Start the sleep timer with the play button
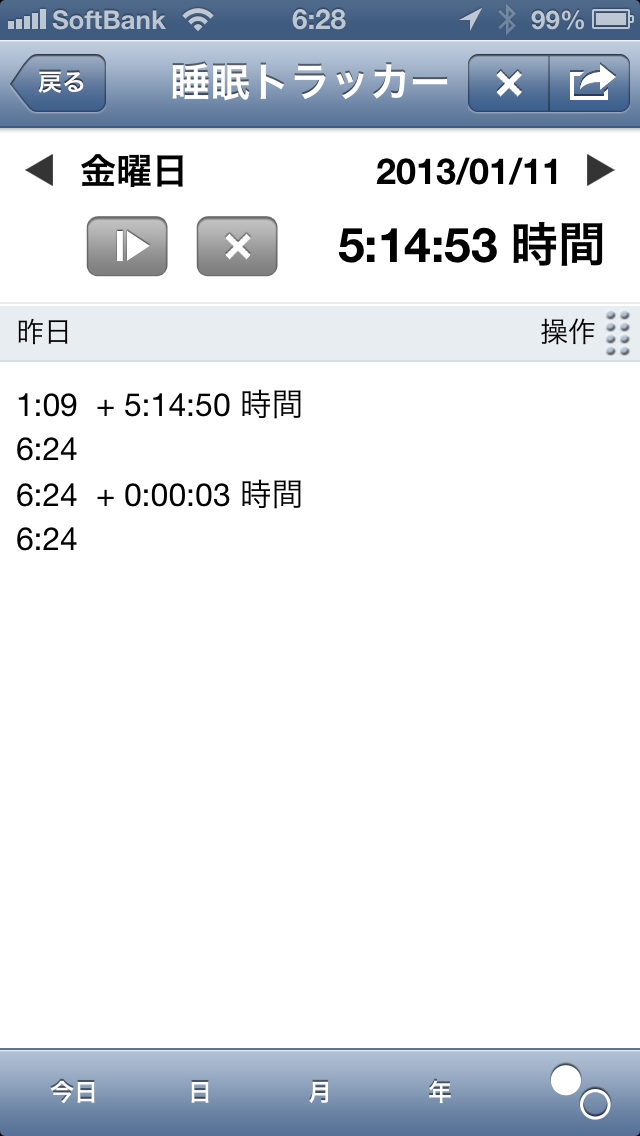The image size is (640, 1136). (x=127, y=246)
